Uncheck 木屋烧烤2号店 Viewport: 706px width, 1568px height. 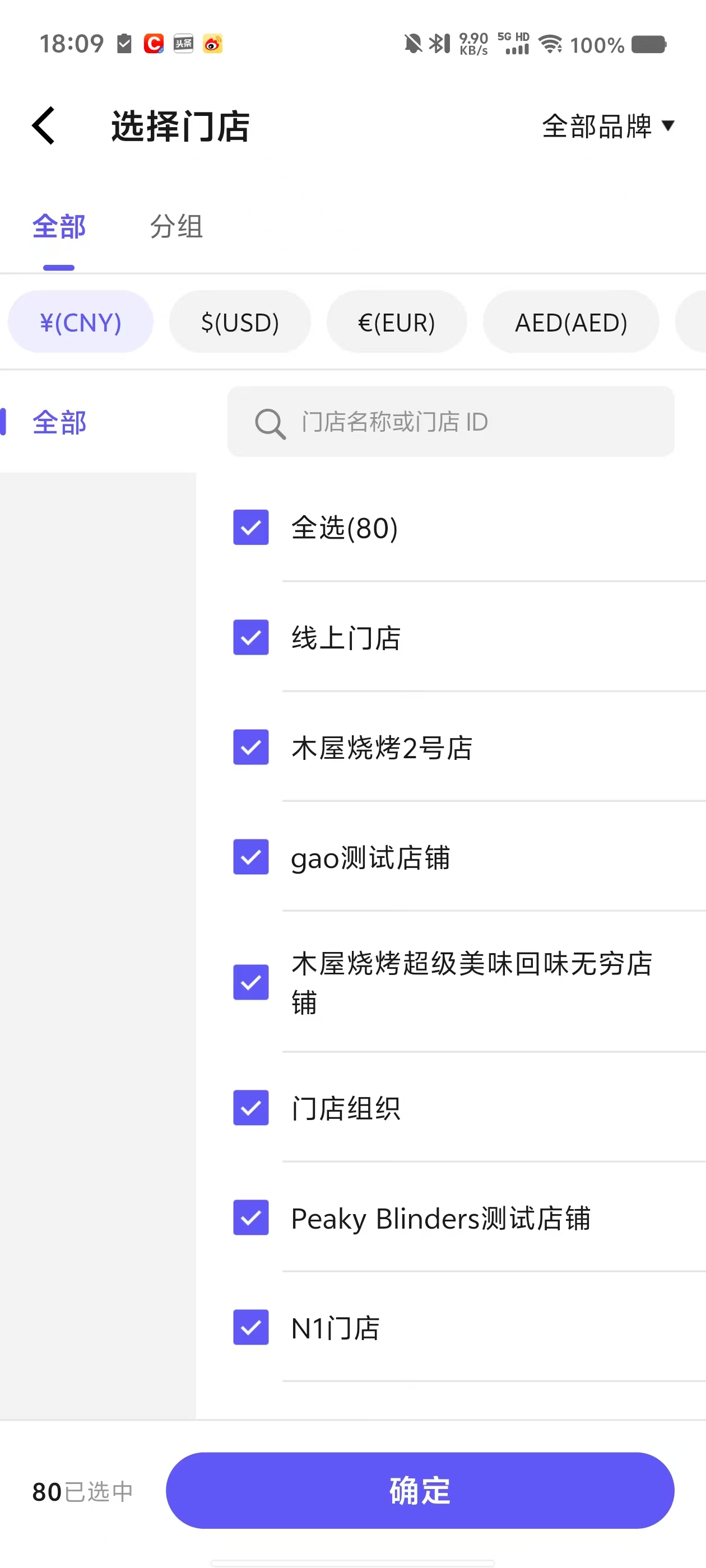(x=251, y=747)
